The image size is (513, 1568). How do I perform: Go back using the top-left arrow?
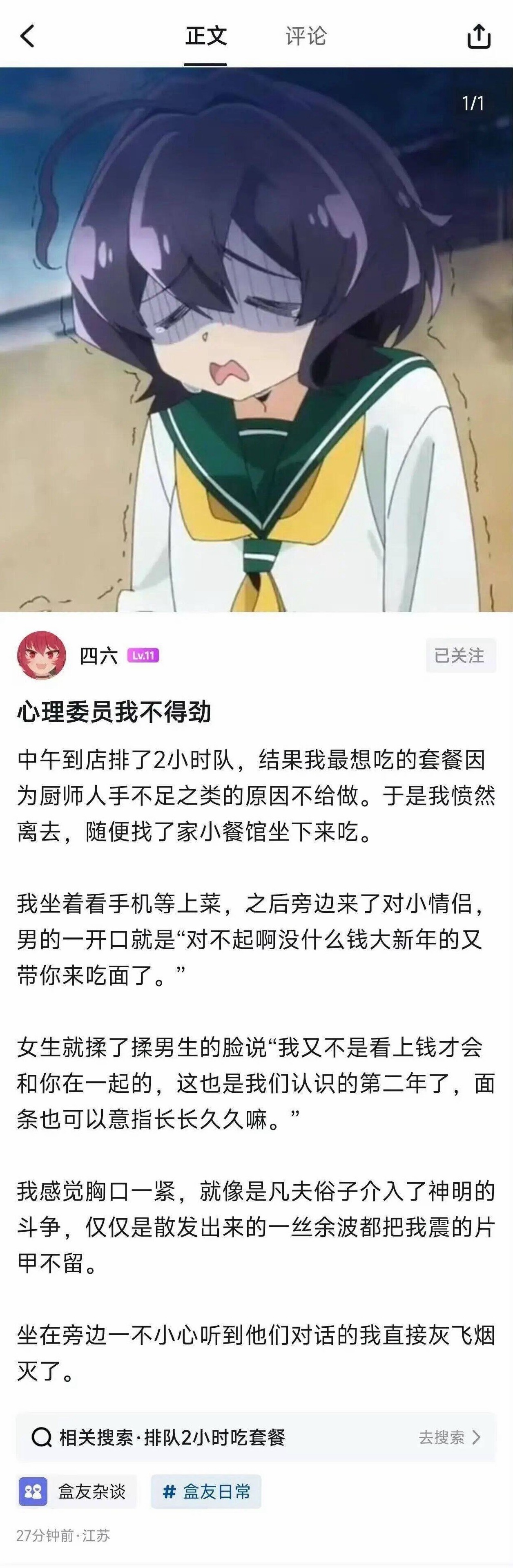pyautogui.click(x=27, y=36)
